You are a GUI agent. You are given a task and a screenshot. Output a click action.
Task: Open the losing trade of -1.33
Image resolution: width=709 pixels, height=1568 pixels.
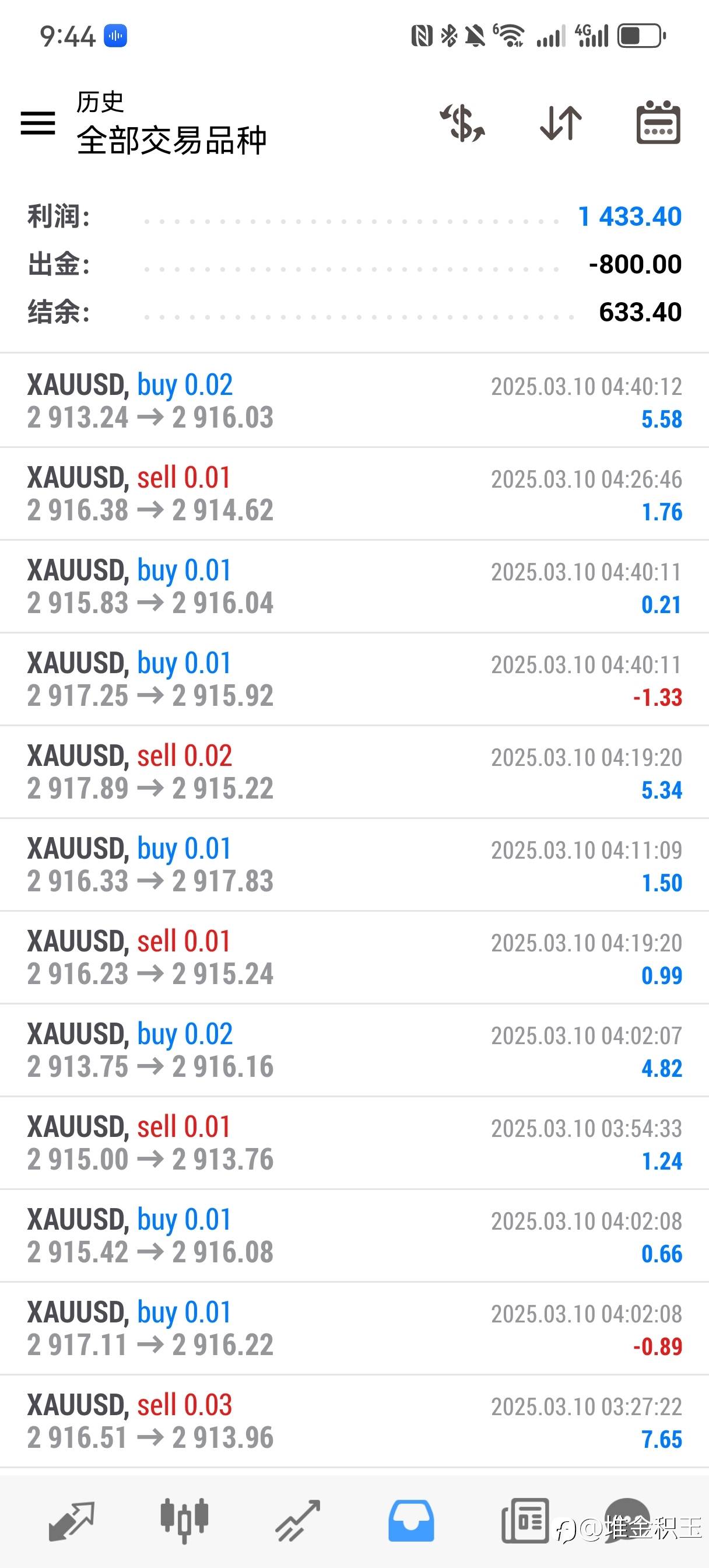[354, 680]
